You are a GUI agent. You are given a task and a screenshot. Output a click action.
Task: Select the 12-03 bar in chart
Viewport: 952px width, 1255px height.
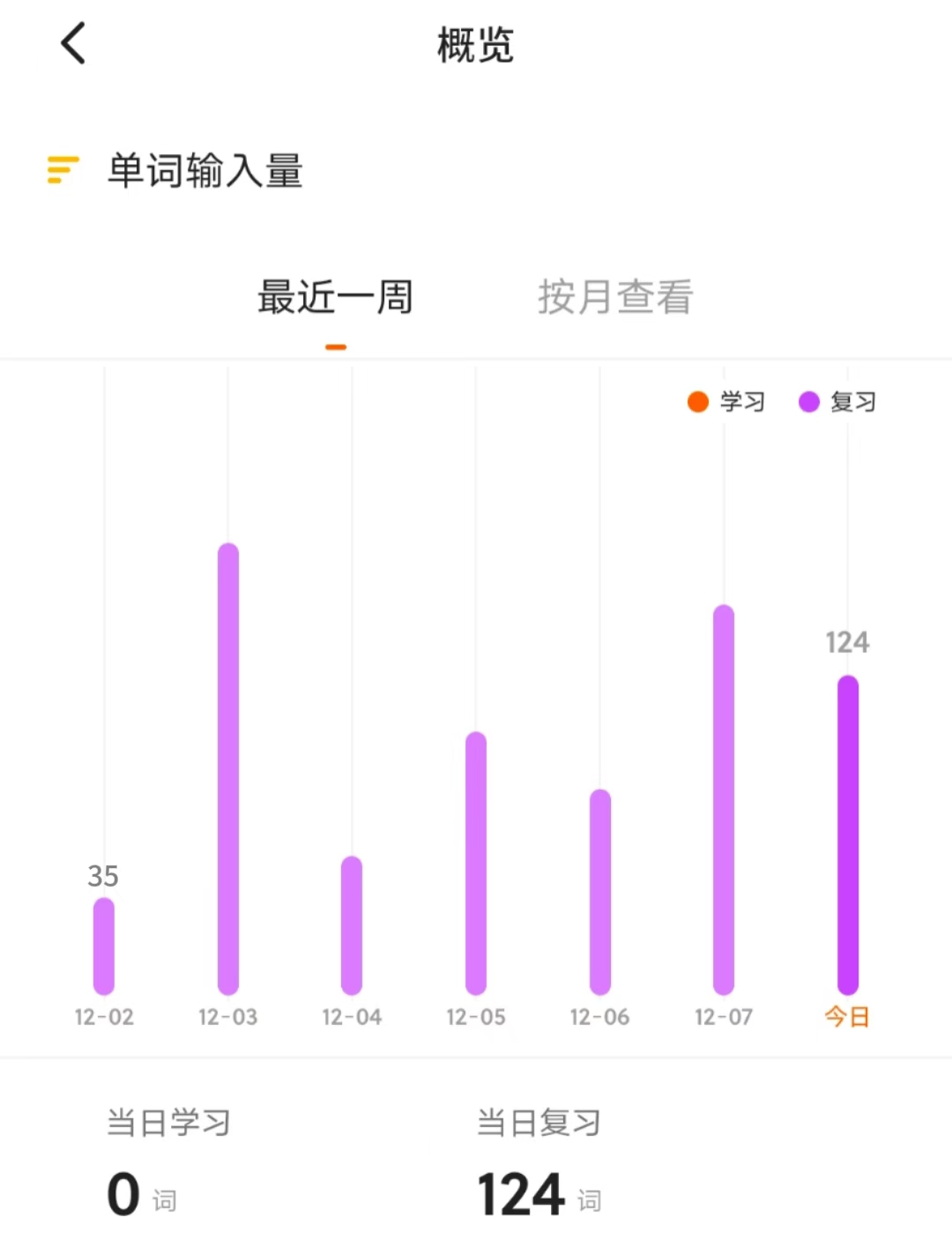[228, 769]
